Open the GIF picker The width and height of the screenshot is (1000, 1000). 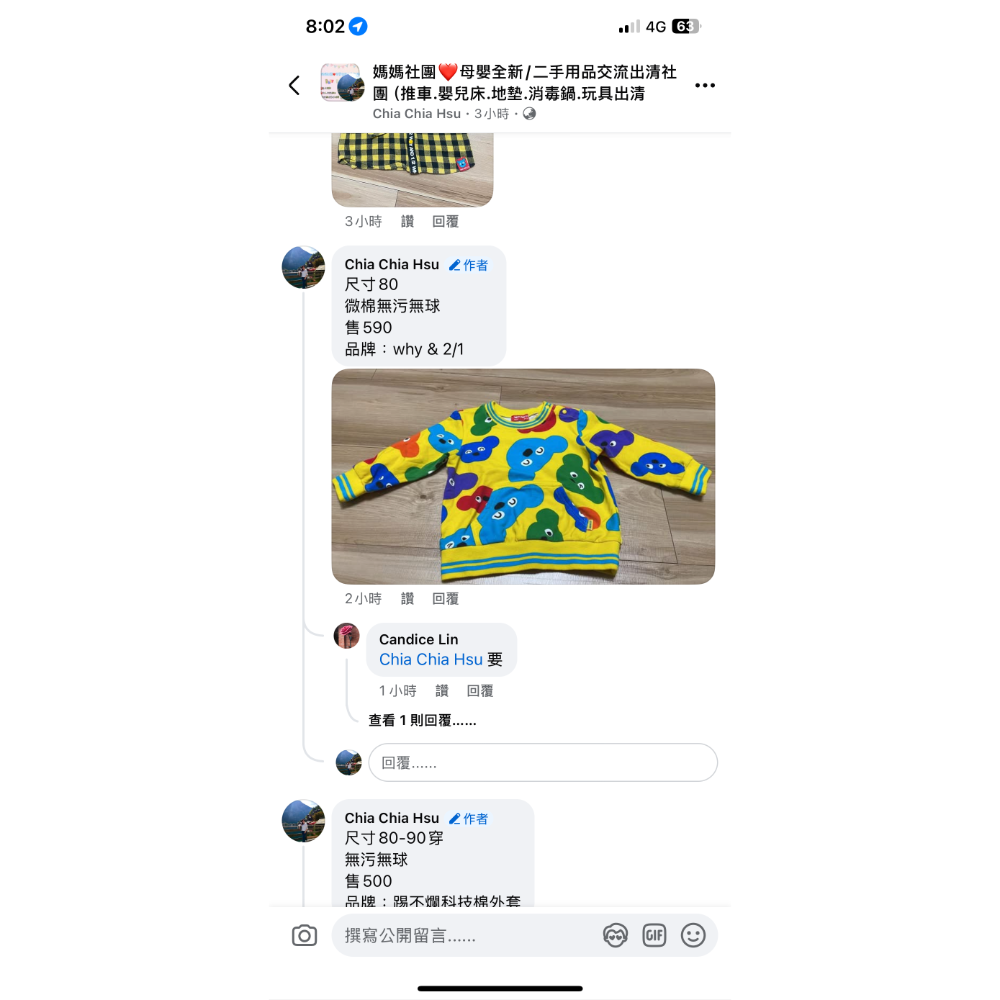pyautogui.click(x=654, y=936)
